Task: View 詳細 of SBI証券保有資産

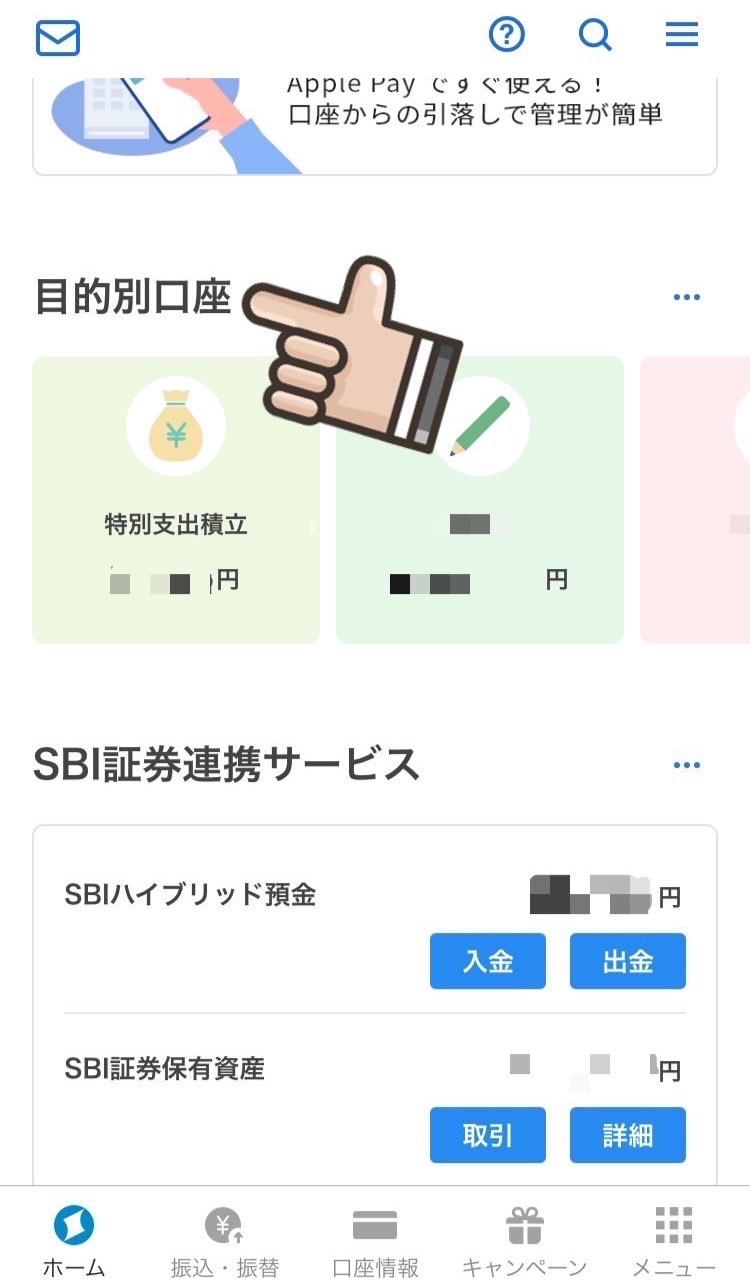Action: (x=628, y=1135)
